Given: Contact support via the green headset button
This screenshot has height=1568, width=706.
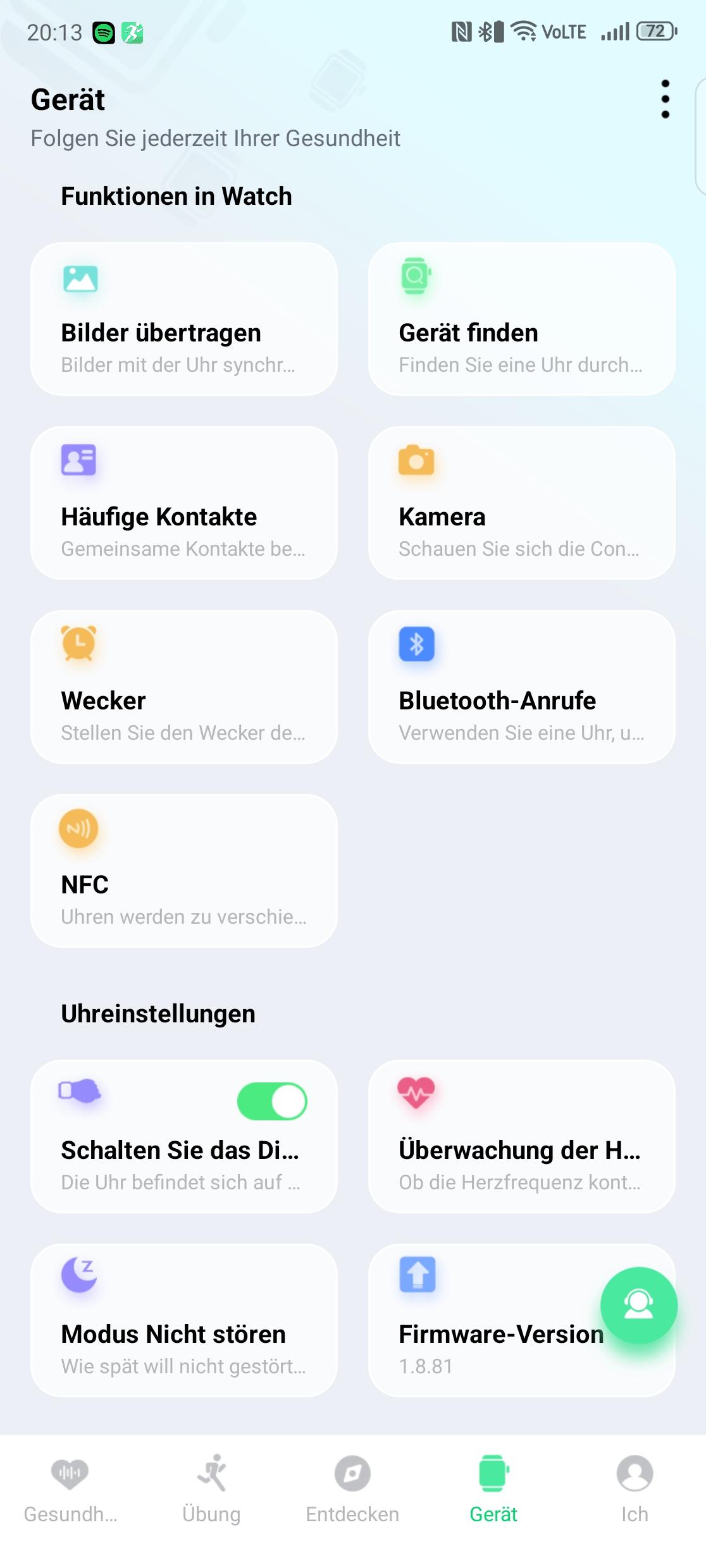Looking at the screenshot, I should (x=638, y=1305).
